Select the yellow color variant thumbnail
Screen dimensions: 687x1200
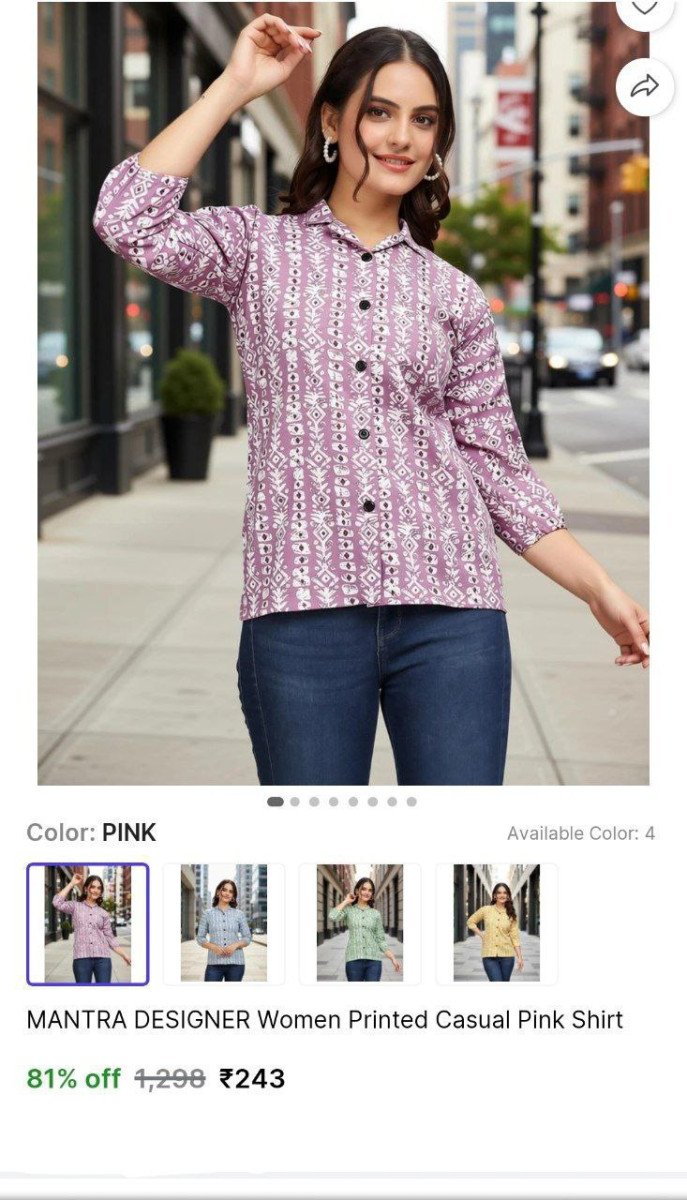[x=496, y=923]
